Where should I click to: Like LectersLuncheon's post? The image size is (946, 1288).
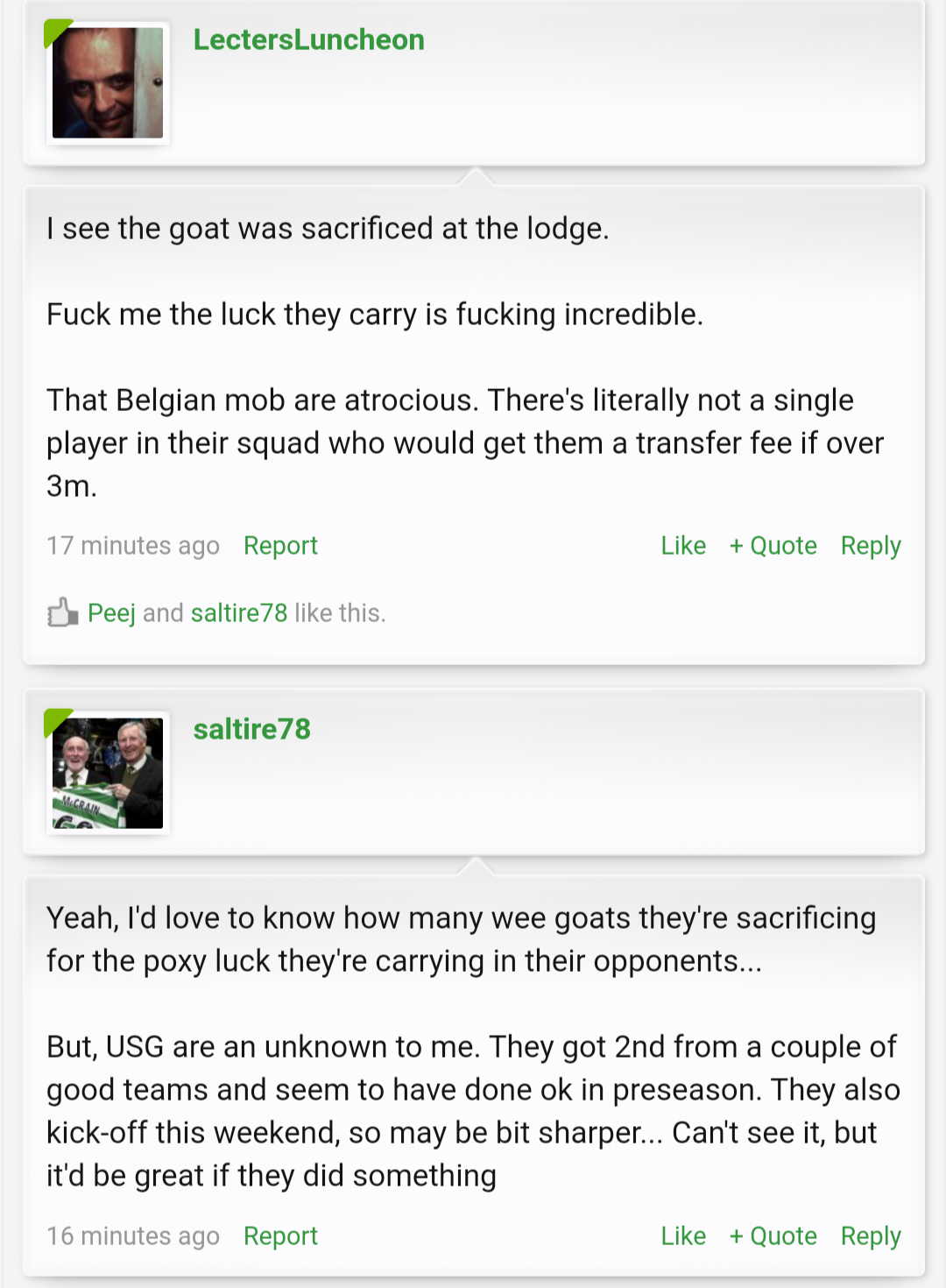click(x=683, y=545)
